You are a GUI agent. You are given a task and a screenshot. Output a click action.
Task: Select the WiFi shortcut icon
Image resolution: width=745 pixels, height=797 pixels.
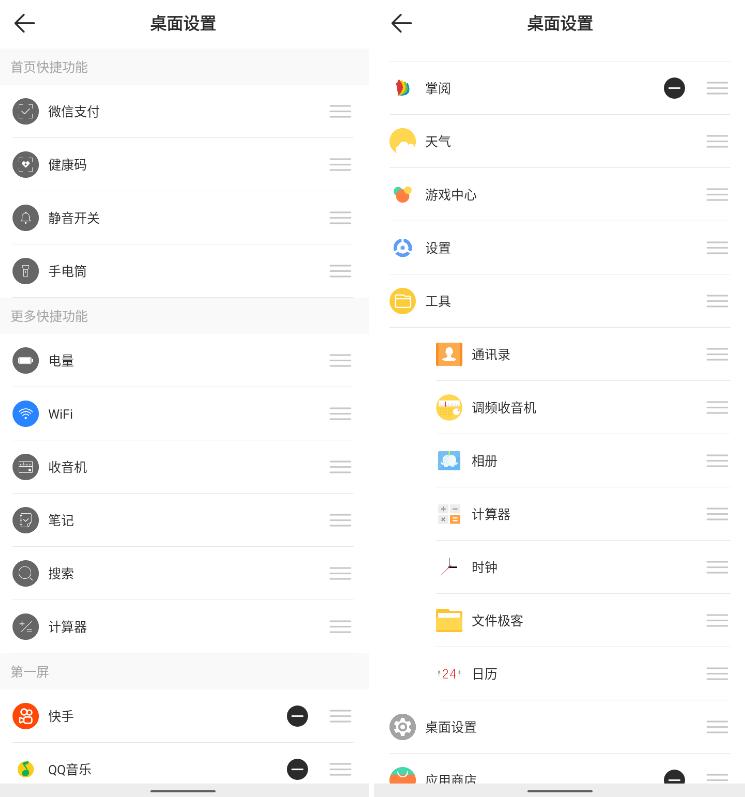(25, 413)
